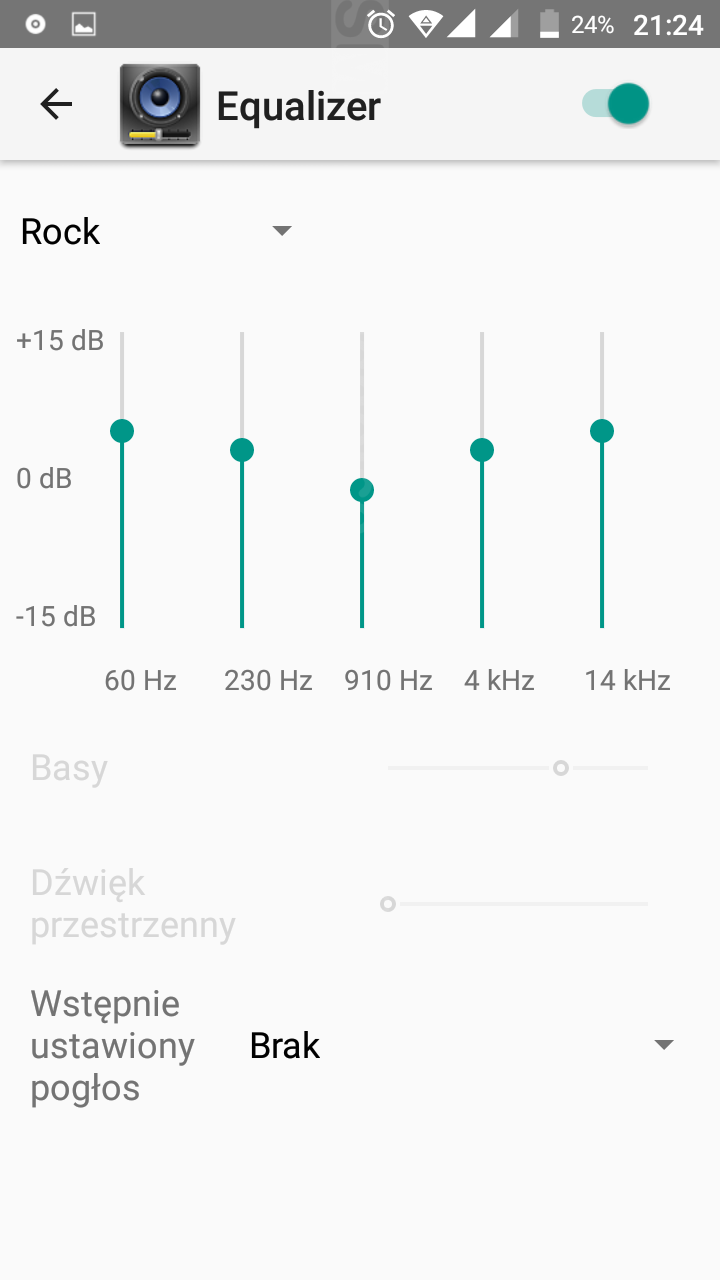The image size is (720, 1280).
Task: Tap the 4 kHz band slider
Action: 482,450
